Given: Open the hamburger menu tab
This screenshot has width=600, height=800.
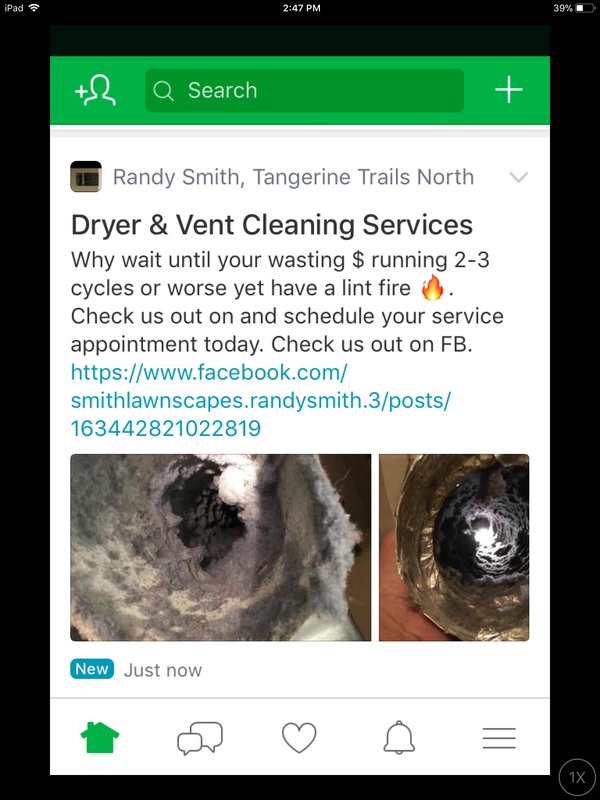Looking at the screenshot, I should pyautogui.click(x=499, y=739).
